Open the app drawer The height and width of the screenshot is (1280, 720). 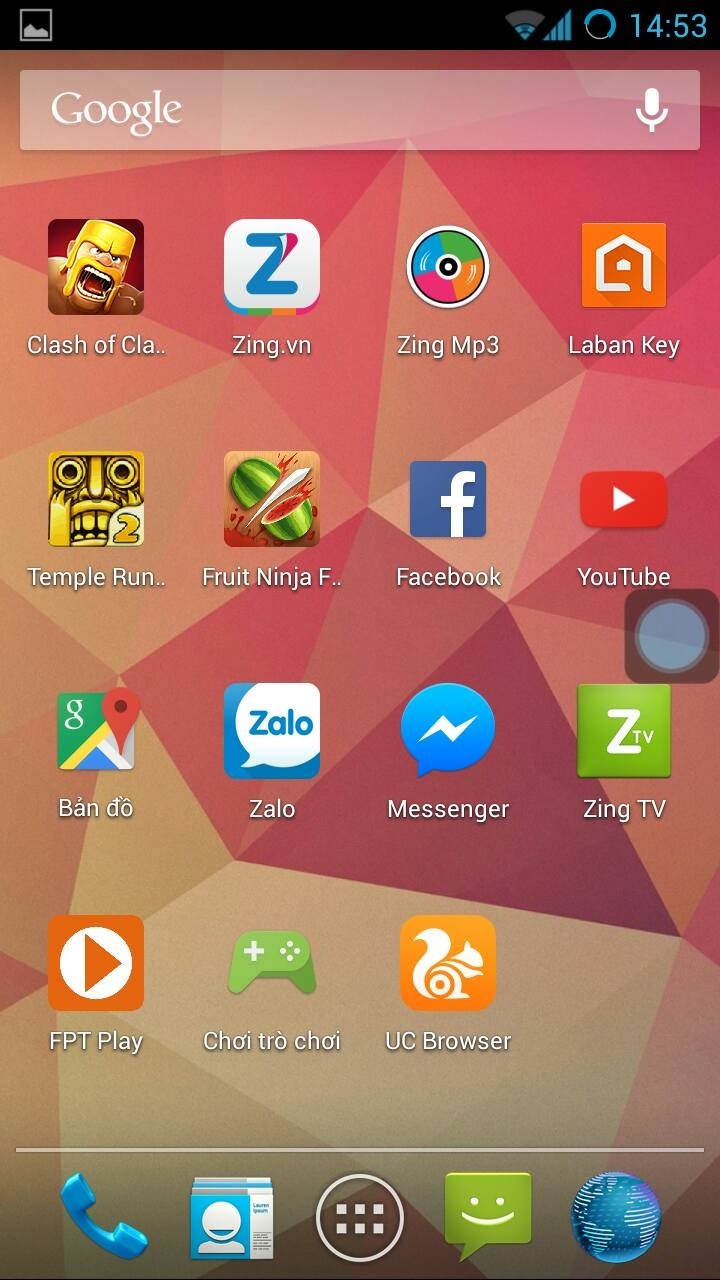[x=360, y=1218]
